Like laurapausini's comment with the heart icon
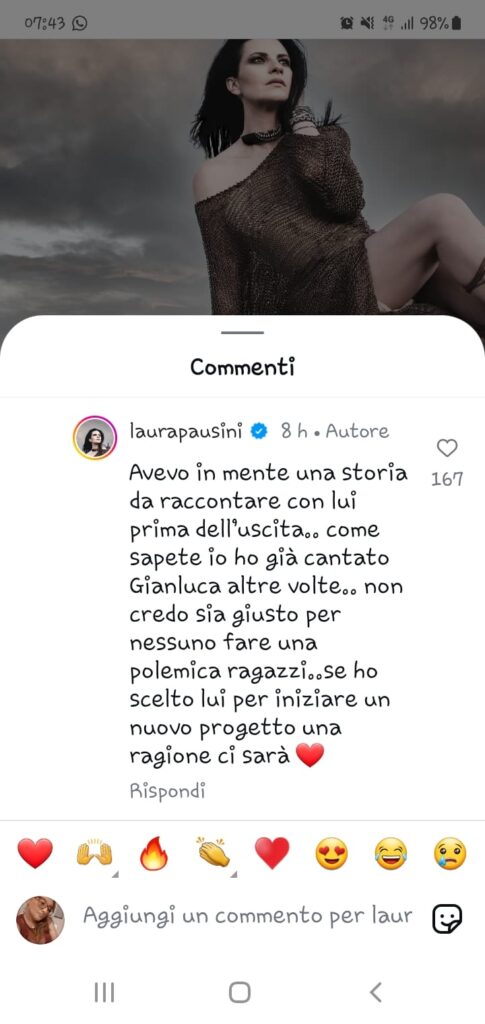This screenshot has height=1024, width=485. [x=447, y=448]
